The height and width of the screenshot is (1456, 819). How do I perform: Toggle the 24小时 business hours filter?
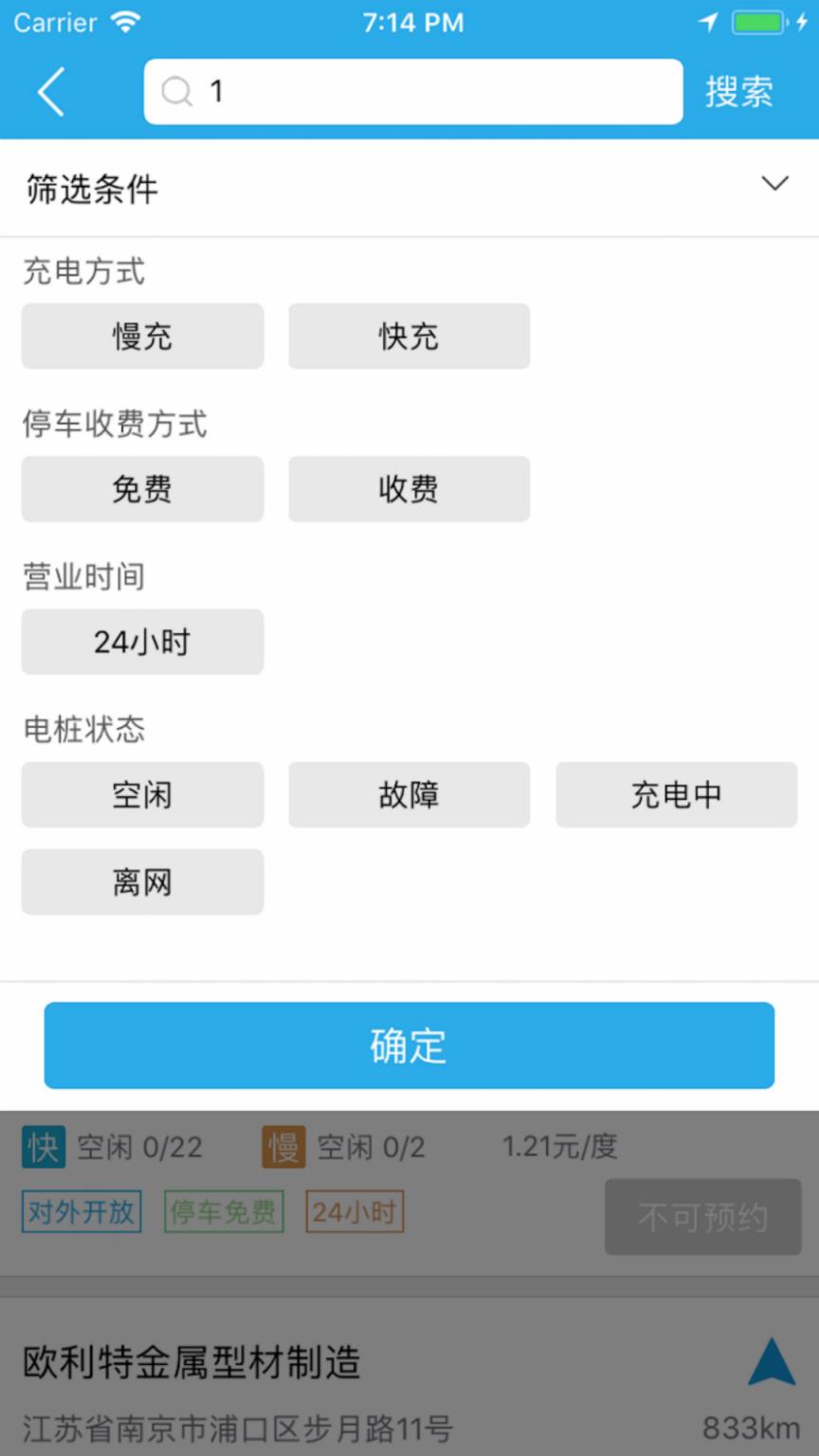[x=142, y=642]
